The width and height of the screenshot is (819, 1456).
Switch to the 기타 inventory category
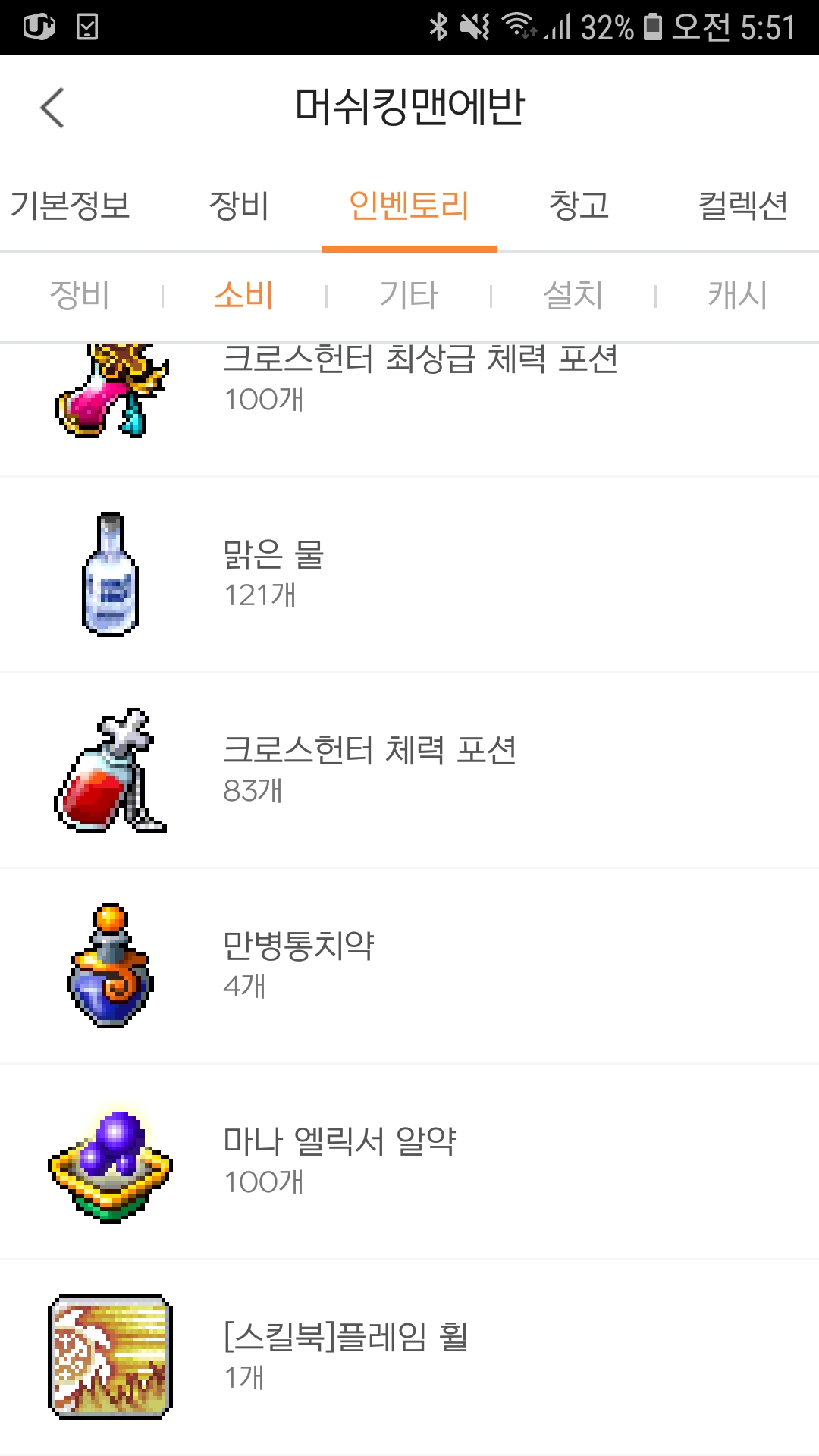click(409, 295)
